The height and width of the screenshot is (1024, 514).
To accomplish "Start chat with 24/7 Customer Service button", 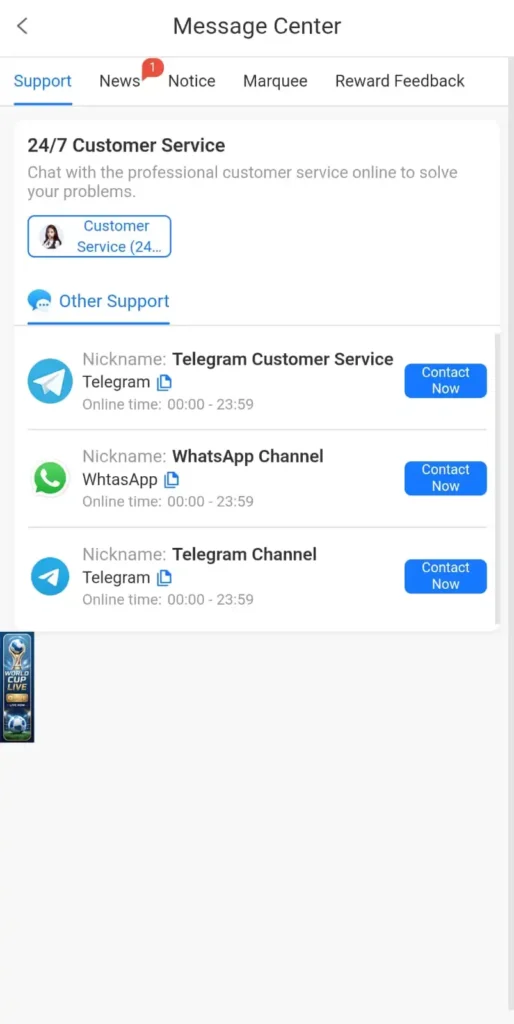I will [99, 236].
